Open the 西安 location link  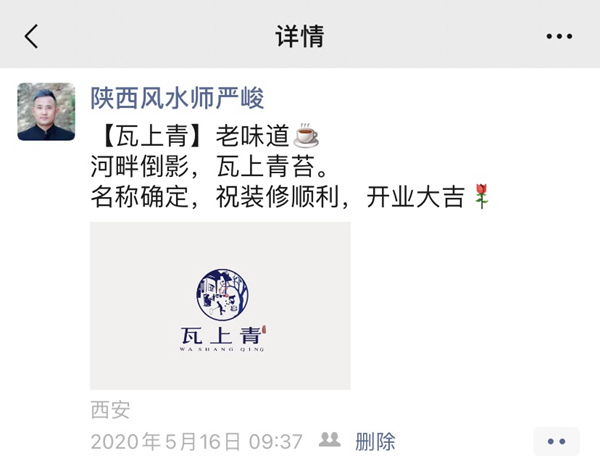click(110, 409)
